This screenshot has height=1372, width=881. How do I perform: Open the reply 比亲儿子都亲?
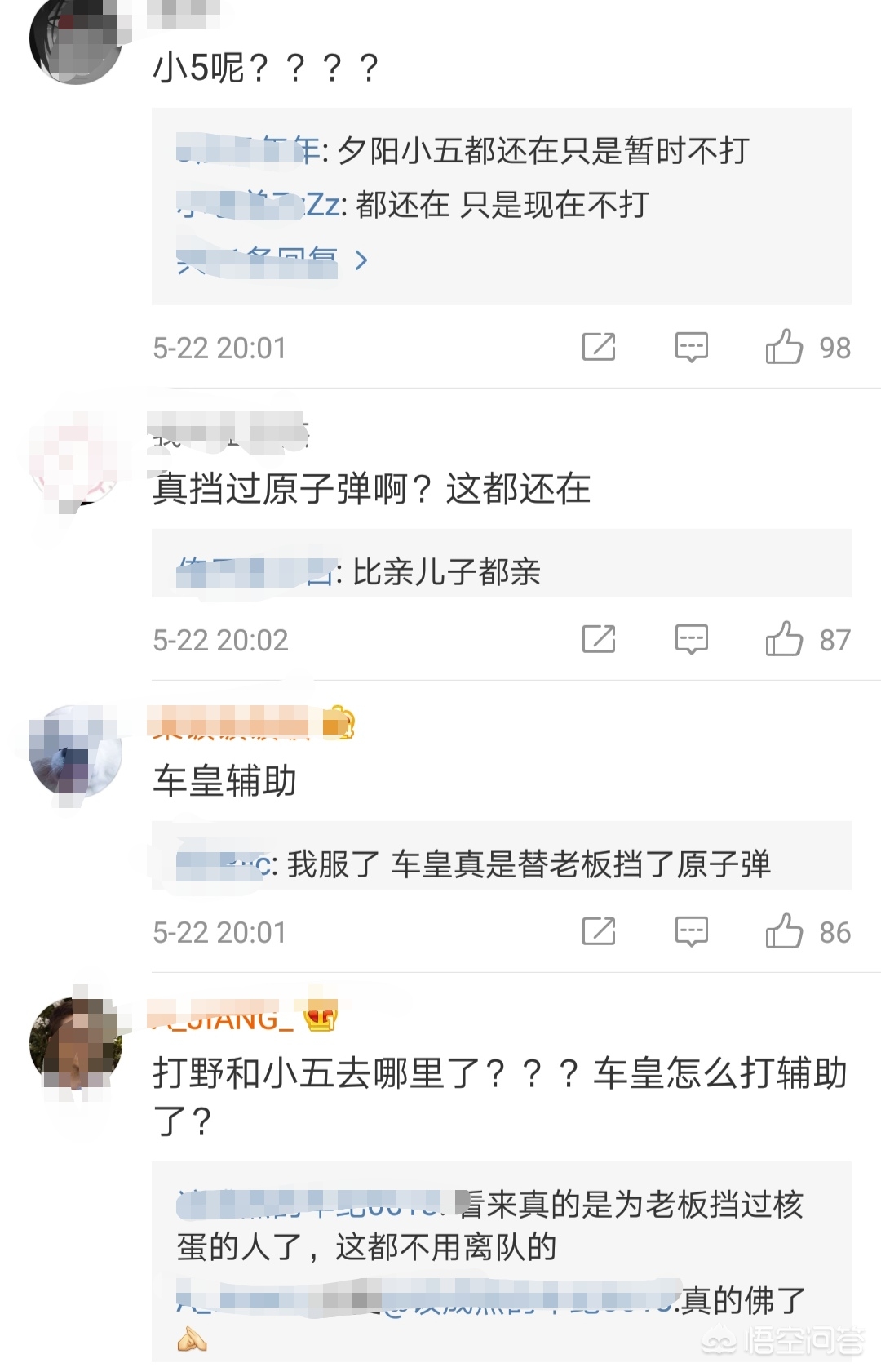click(358, 571)
